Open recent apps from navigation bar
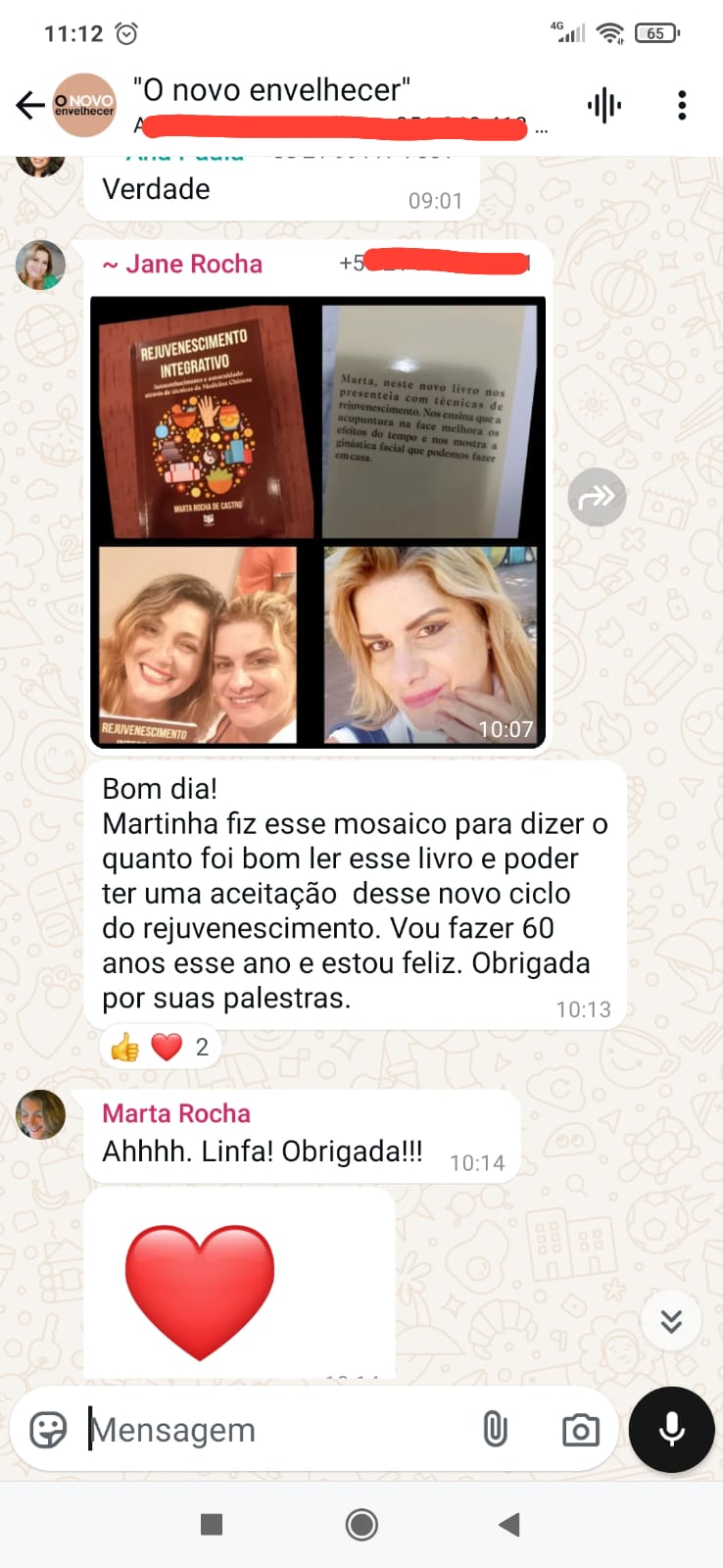This screenshot has width=723, height=1568. tap(212, 1524)
